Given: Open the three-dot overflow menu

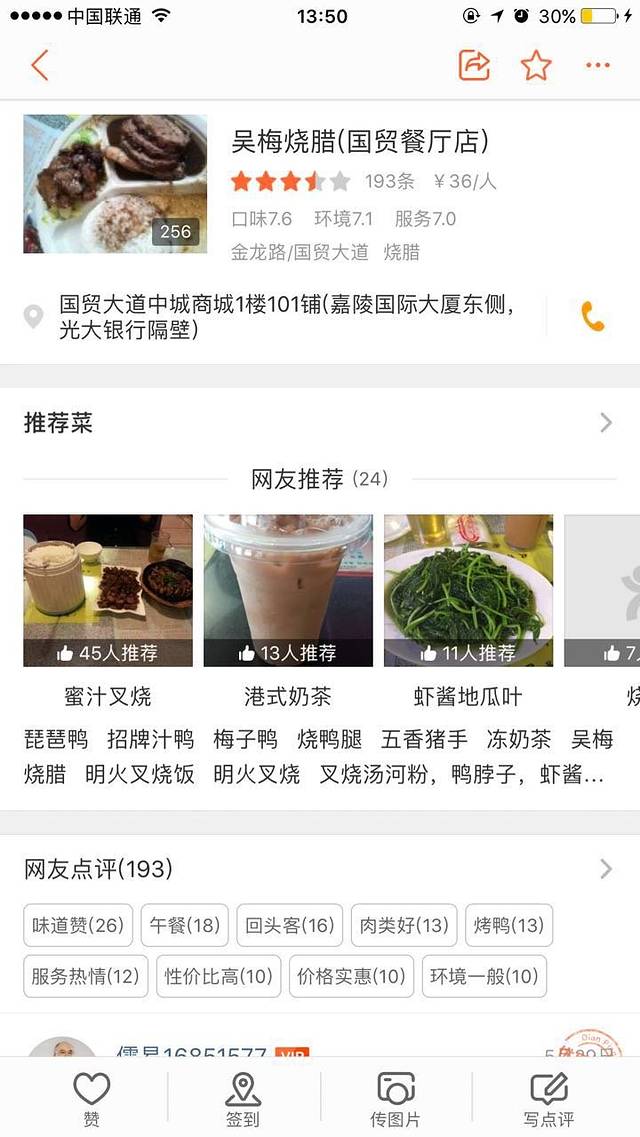Looking at the screenshot, I should pyautogui.click(x=598, y=66).
